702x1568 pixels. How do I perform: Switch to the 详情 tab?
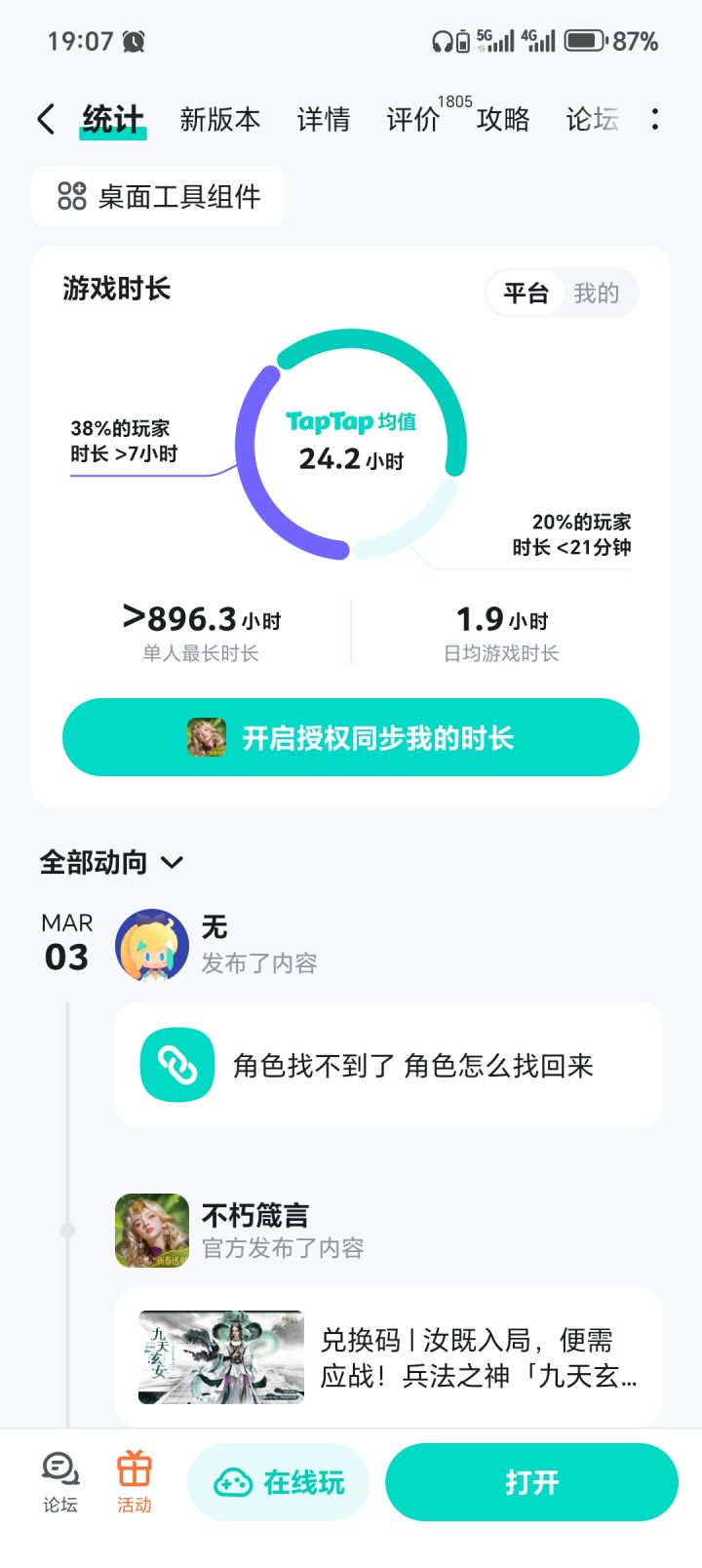(324, 119)
